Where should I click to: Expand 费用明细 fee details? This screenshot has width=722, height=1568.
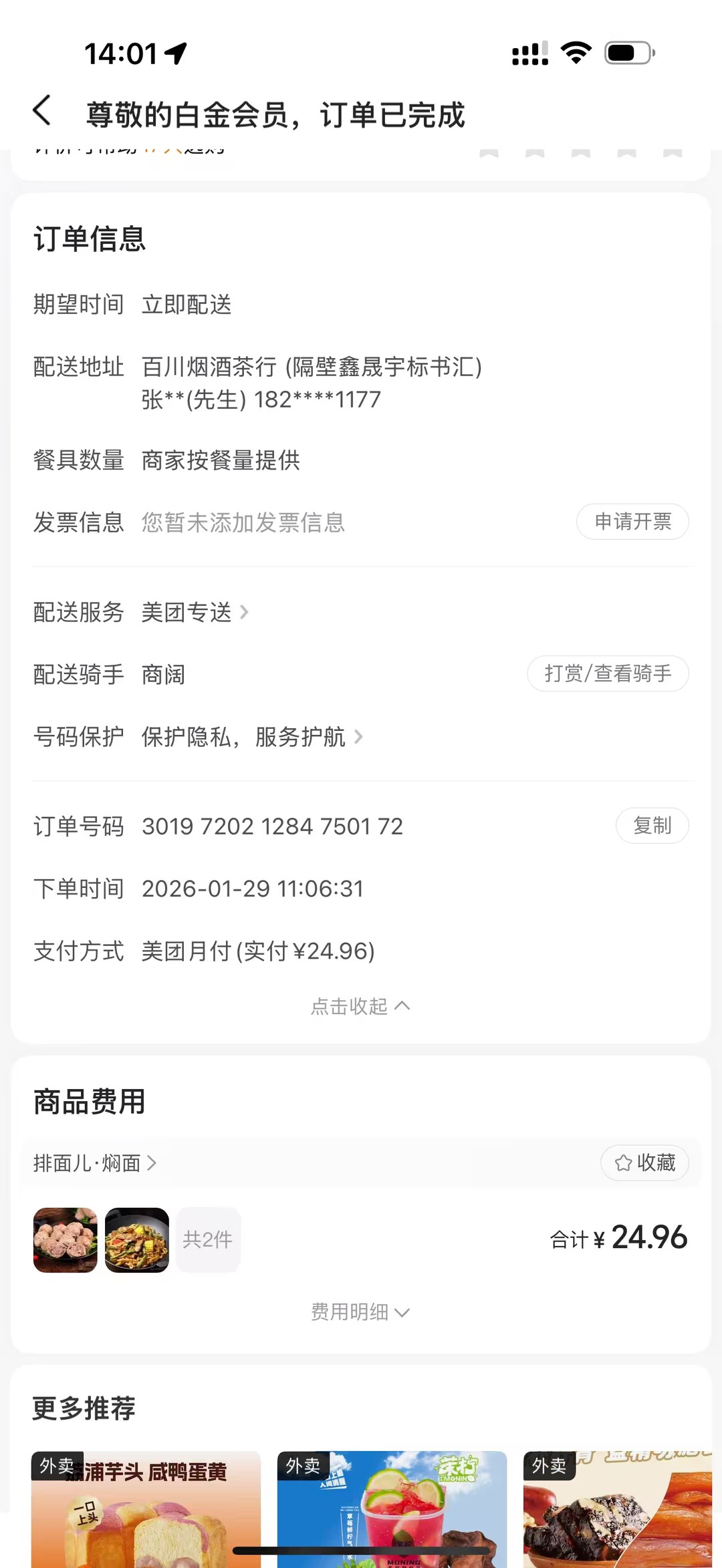point(360,1312)
